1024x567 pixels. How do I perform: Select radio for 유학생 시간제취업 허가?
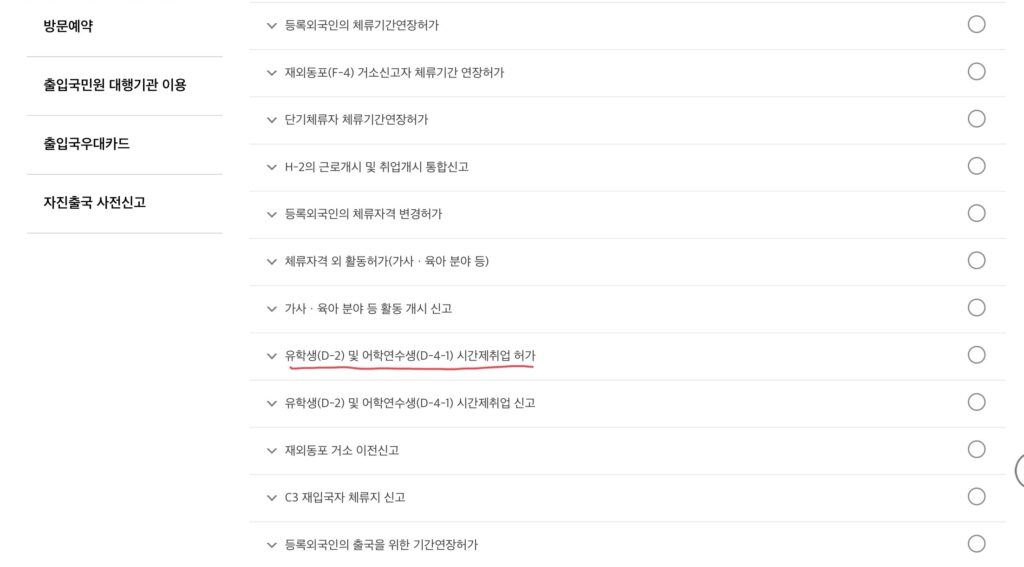point(976,355)
